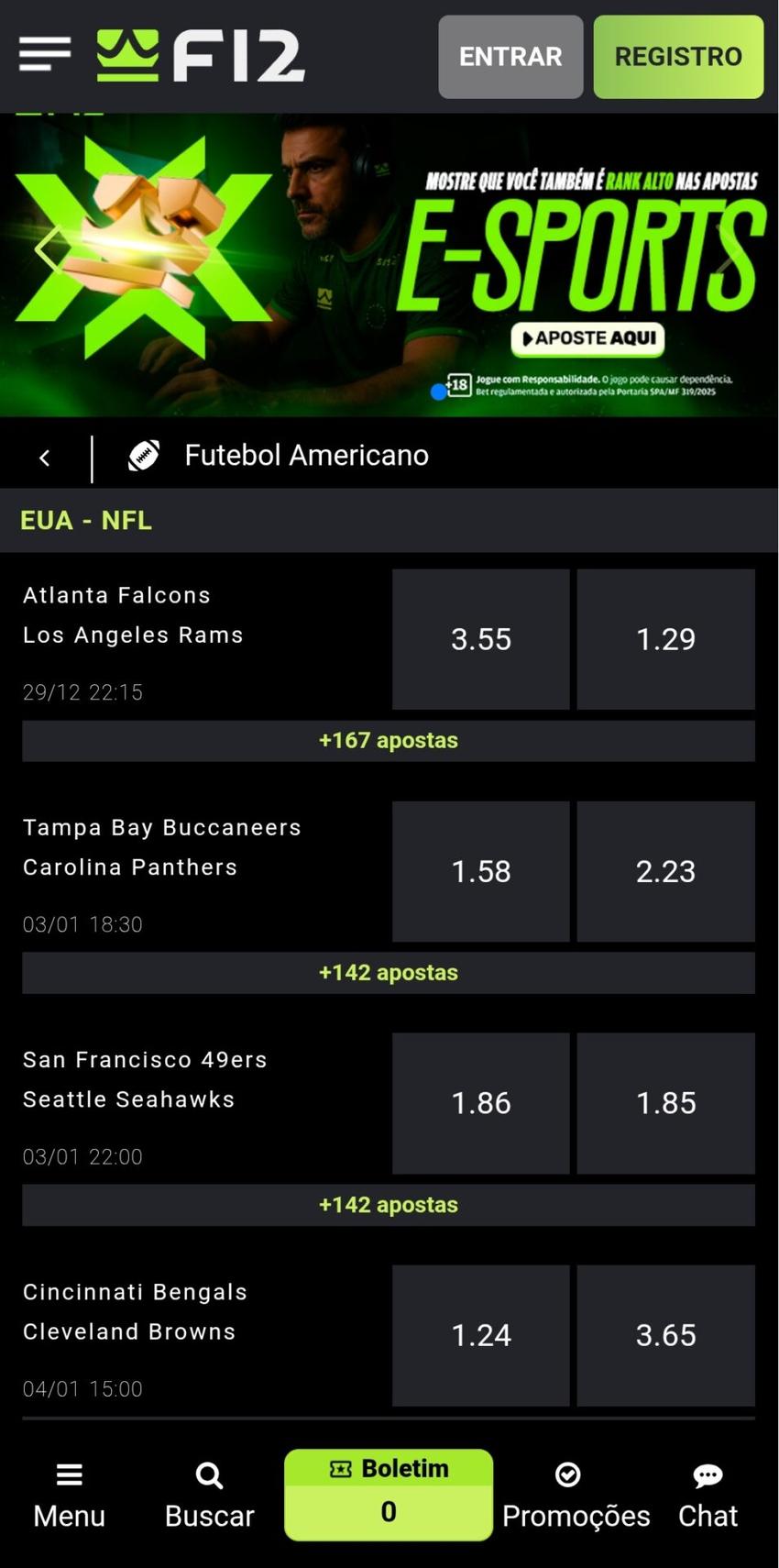The height and width of the screenshot is (1568, 779).
Task: Expand the +142 apostas for Buccaneers match
Action: [x=389, y=972]
